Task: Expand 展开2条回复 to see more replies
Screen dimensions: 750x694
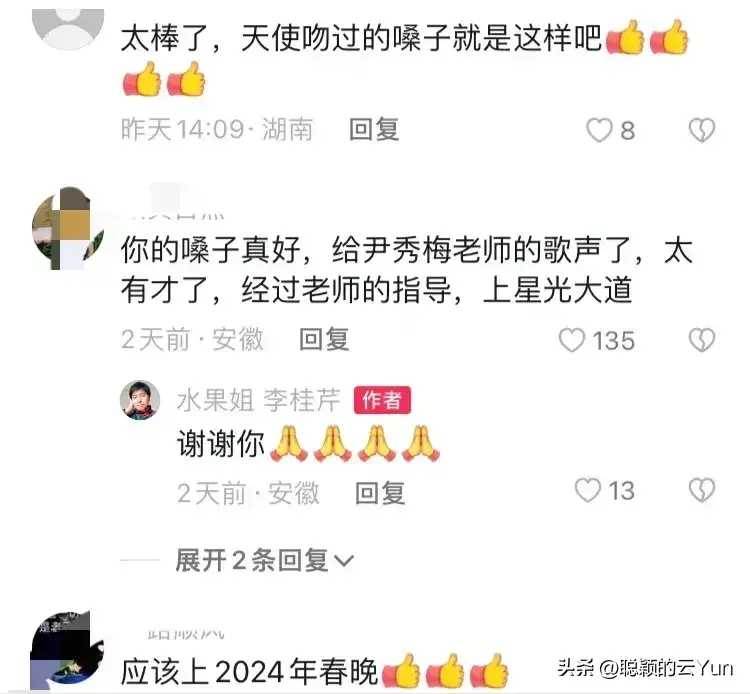Action: (264, 561)
